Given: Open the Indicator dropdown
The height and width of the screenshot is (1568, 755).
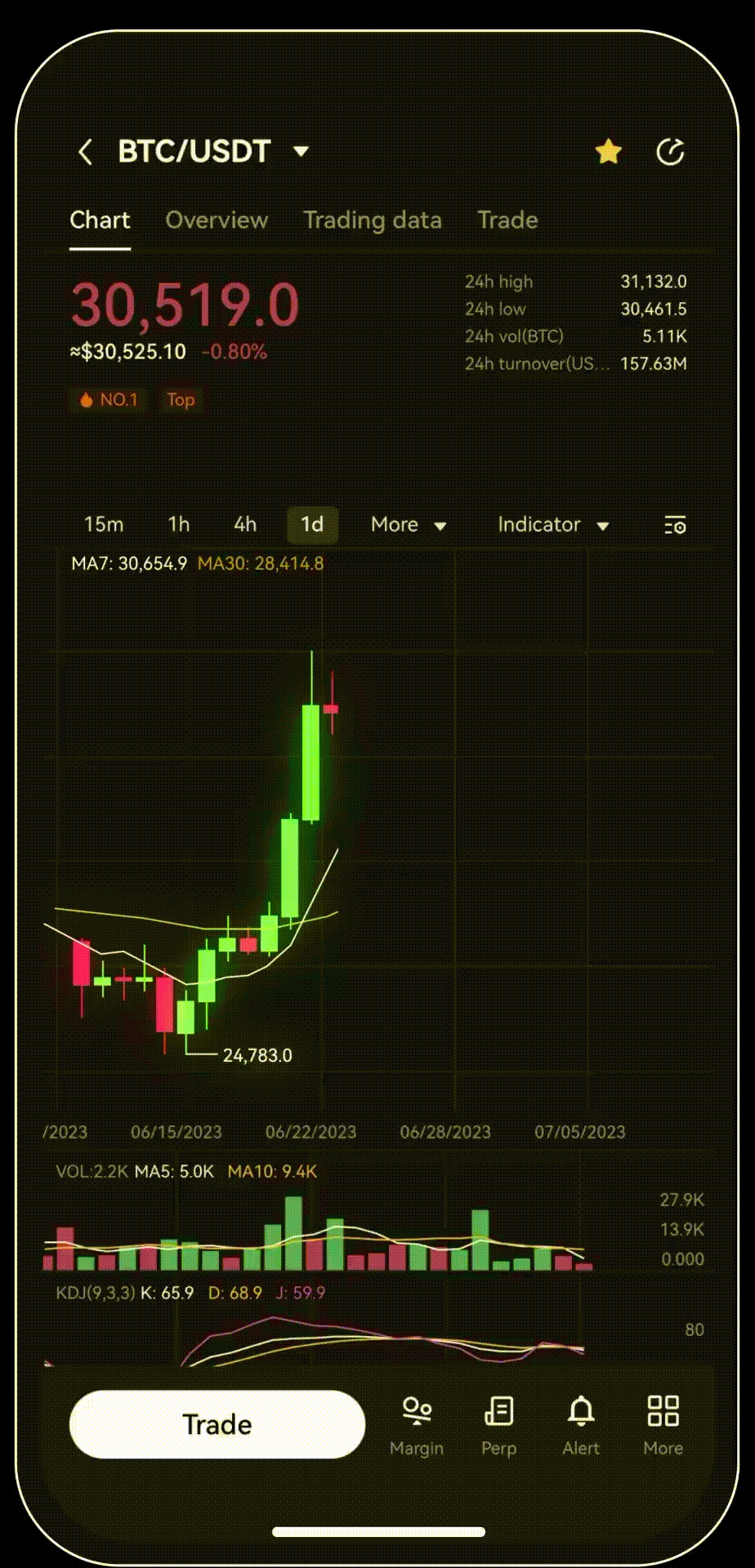Looking at the screenshot, I should point(553,525).
